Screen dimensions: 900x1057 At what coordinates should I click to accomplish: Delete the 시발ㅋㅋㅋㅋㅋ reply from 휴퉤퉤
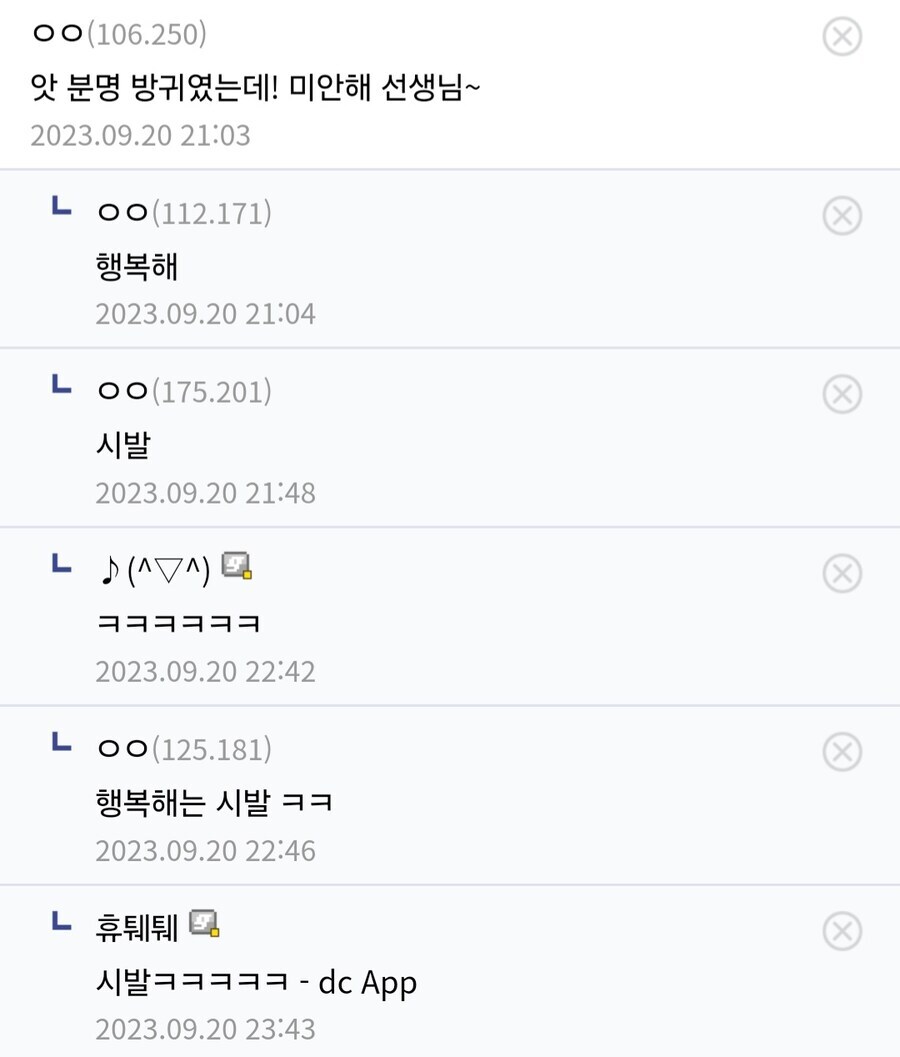tap(843, 930)
